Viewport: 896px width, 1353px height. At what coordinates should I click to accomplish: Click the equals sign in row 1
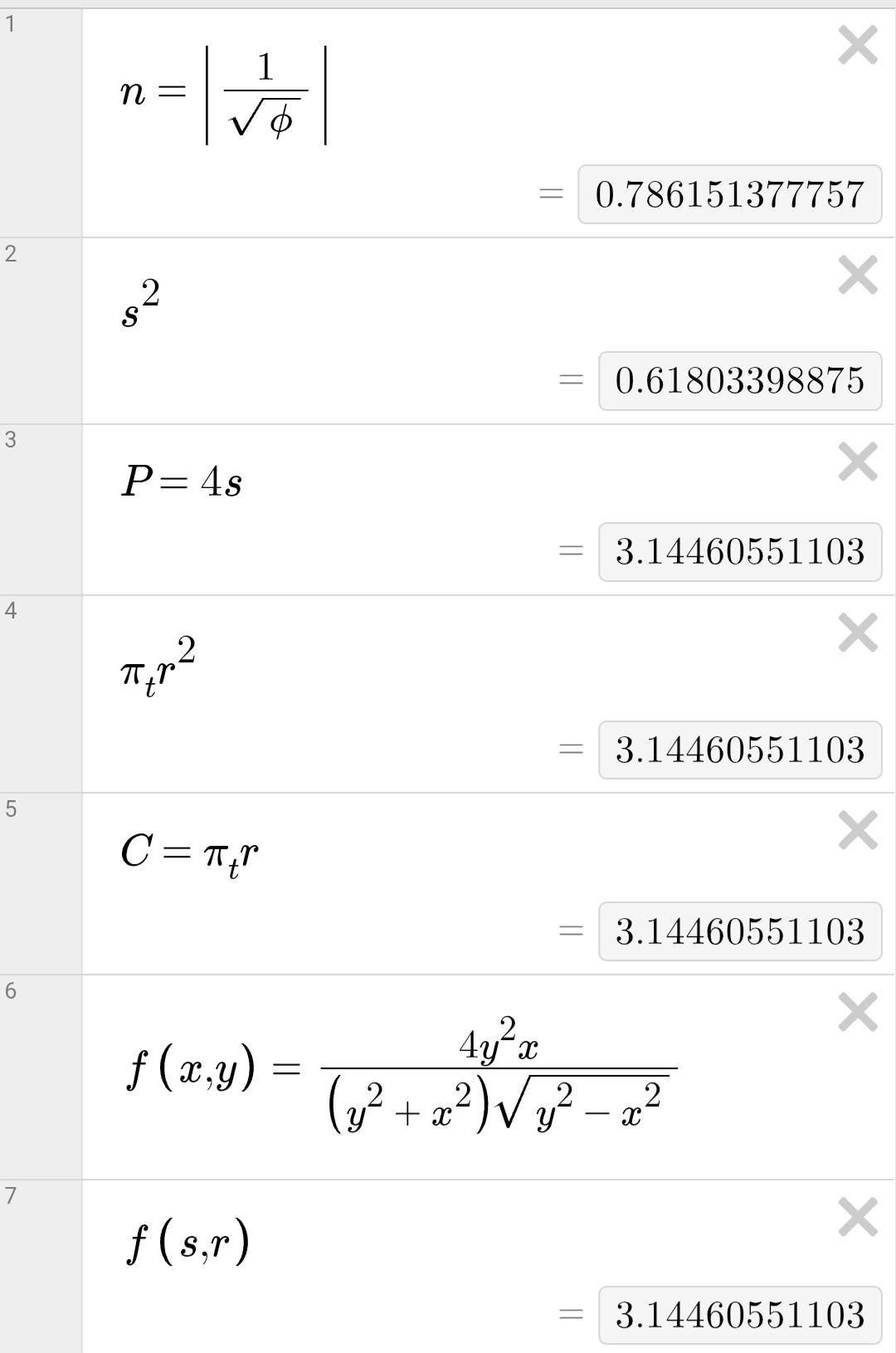pyautogui.click(x=551, y=193)
